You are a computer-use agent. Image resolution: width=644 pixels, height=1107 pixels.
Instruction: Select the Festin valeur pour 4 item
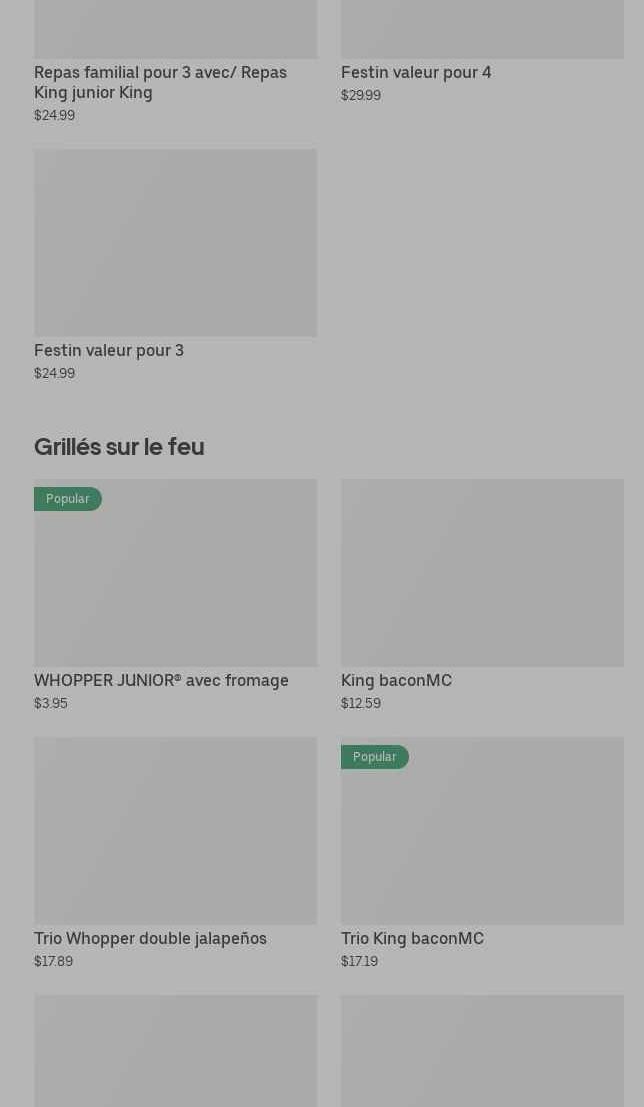tap(416, 72)
